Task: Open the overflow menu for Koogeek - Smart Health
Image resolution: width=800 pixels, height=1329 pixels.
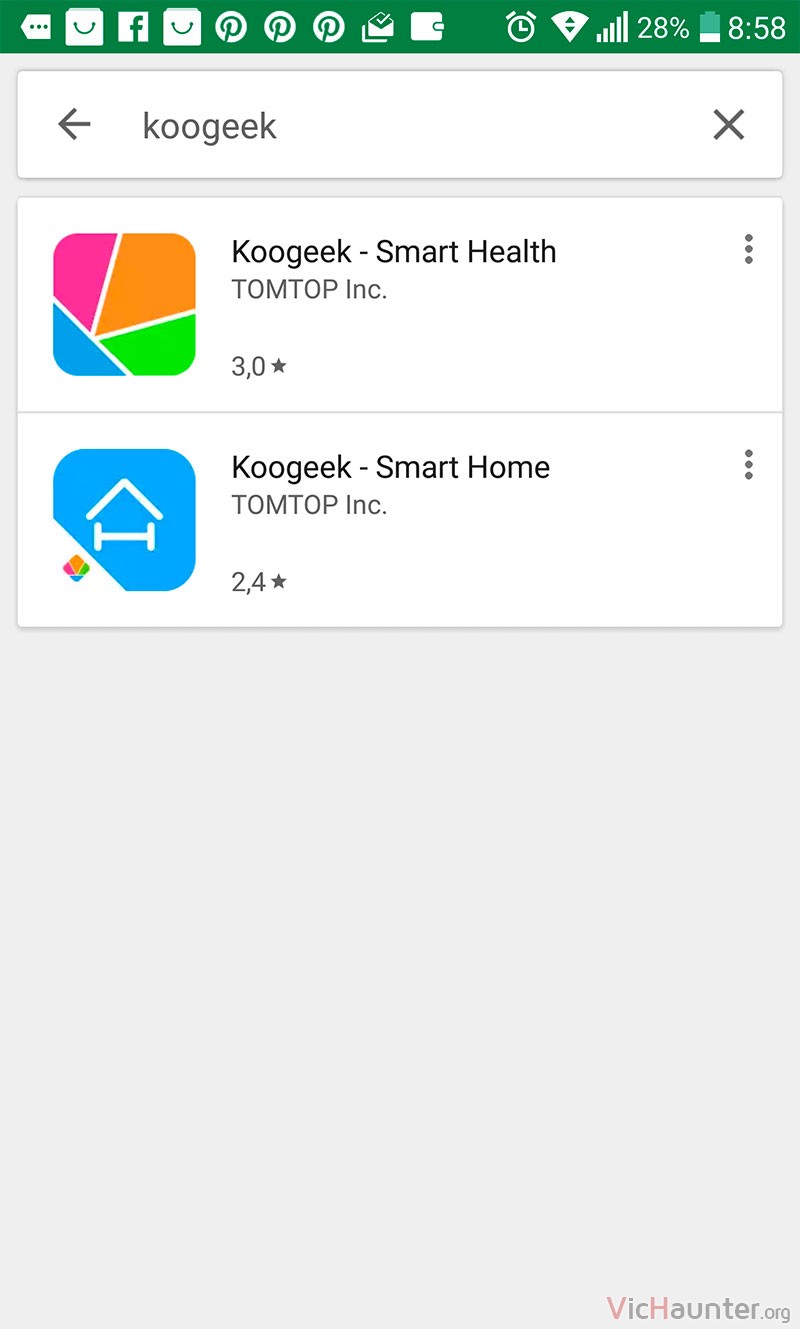Action: (748, 249)
